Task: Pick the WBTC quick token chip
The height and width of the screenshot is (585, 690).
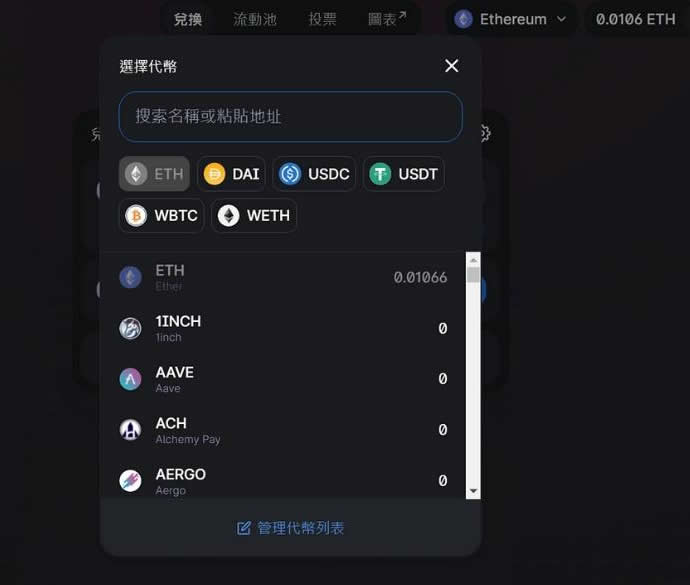Action: tap(162, 215)
